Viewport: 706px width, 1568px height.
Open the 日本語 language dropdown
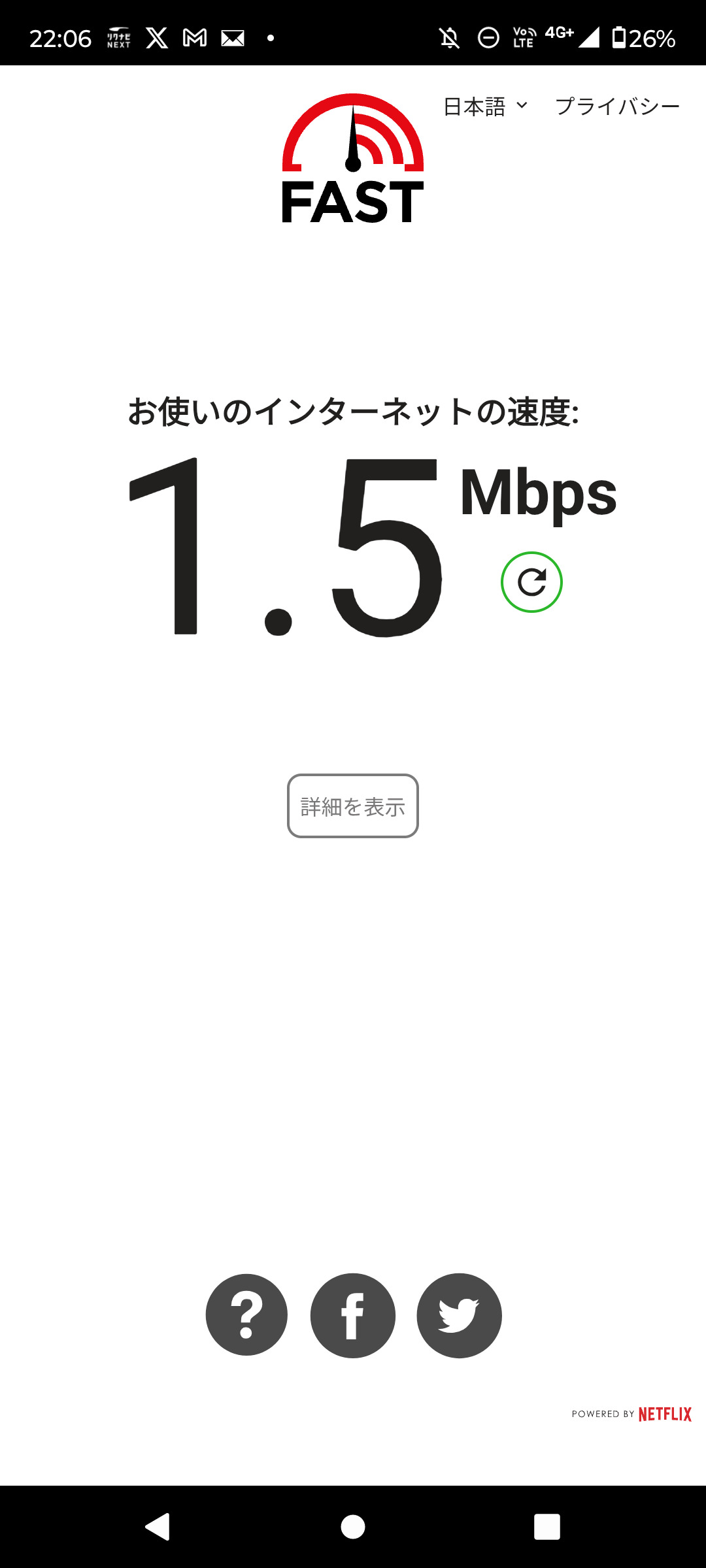click(485, 106)
